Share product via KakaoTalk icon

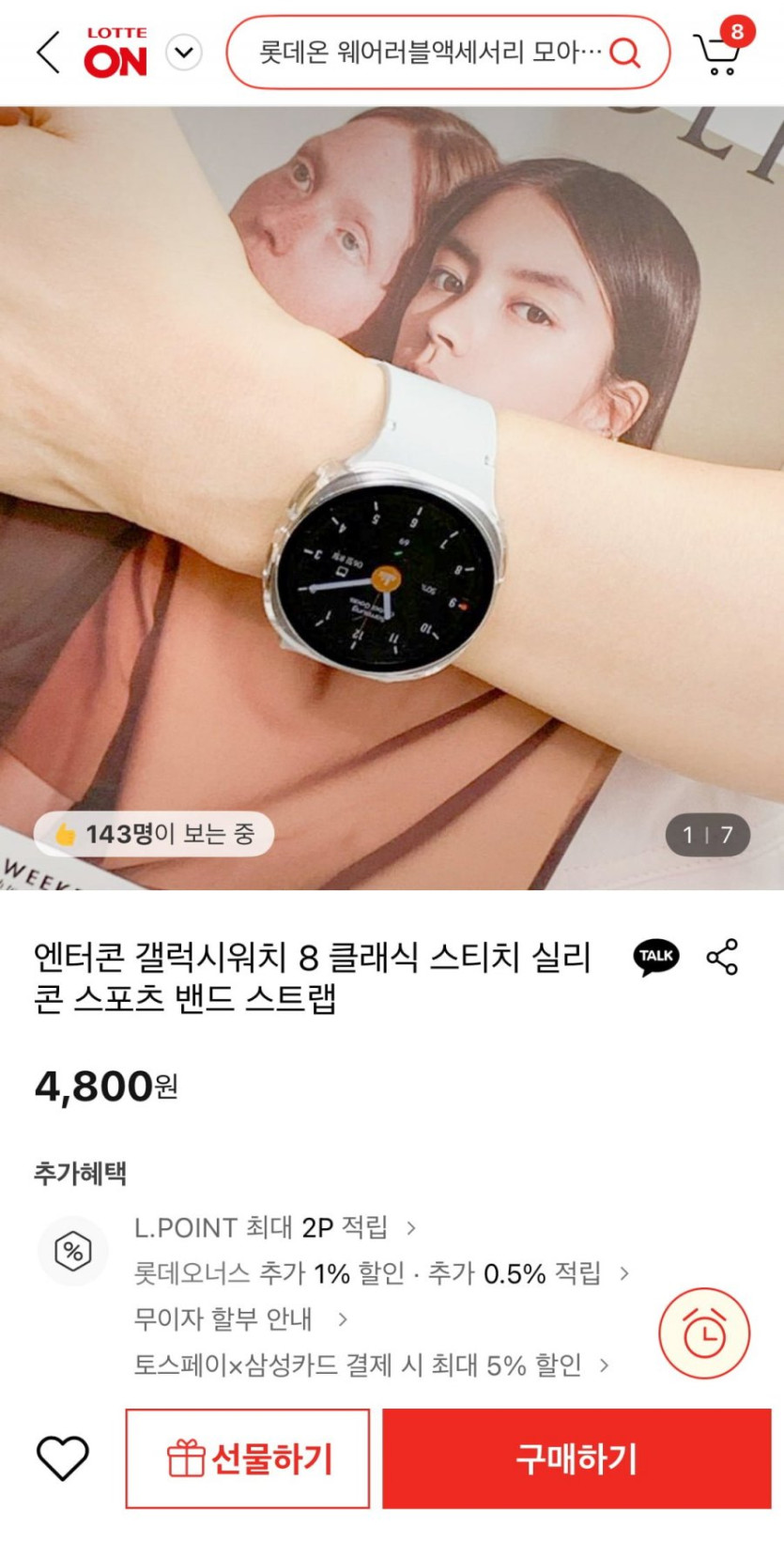pos(656,957)
